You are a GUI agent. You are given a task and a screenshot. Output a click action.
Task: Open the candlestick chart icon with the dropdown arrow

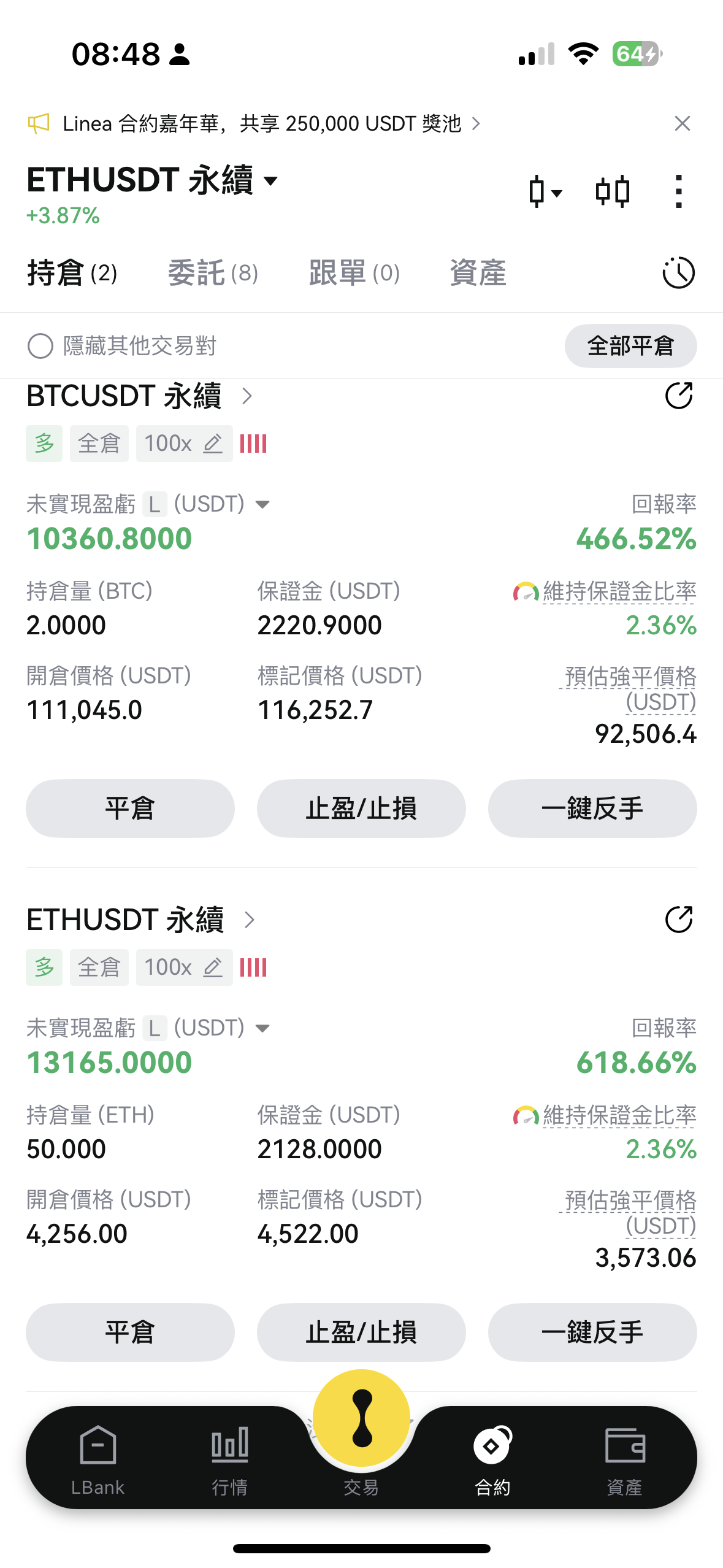pyautogui.click(x=545, y=192)
